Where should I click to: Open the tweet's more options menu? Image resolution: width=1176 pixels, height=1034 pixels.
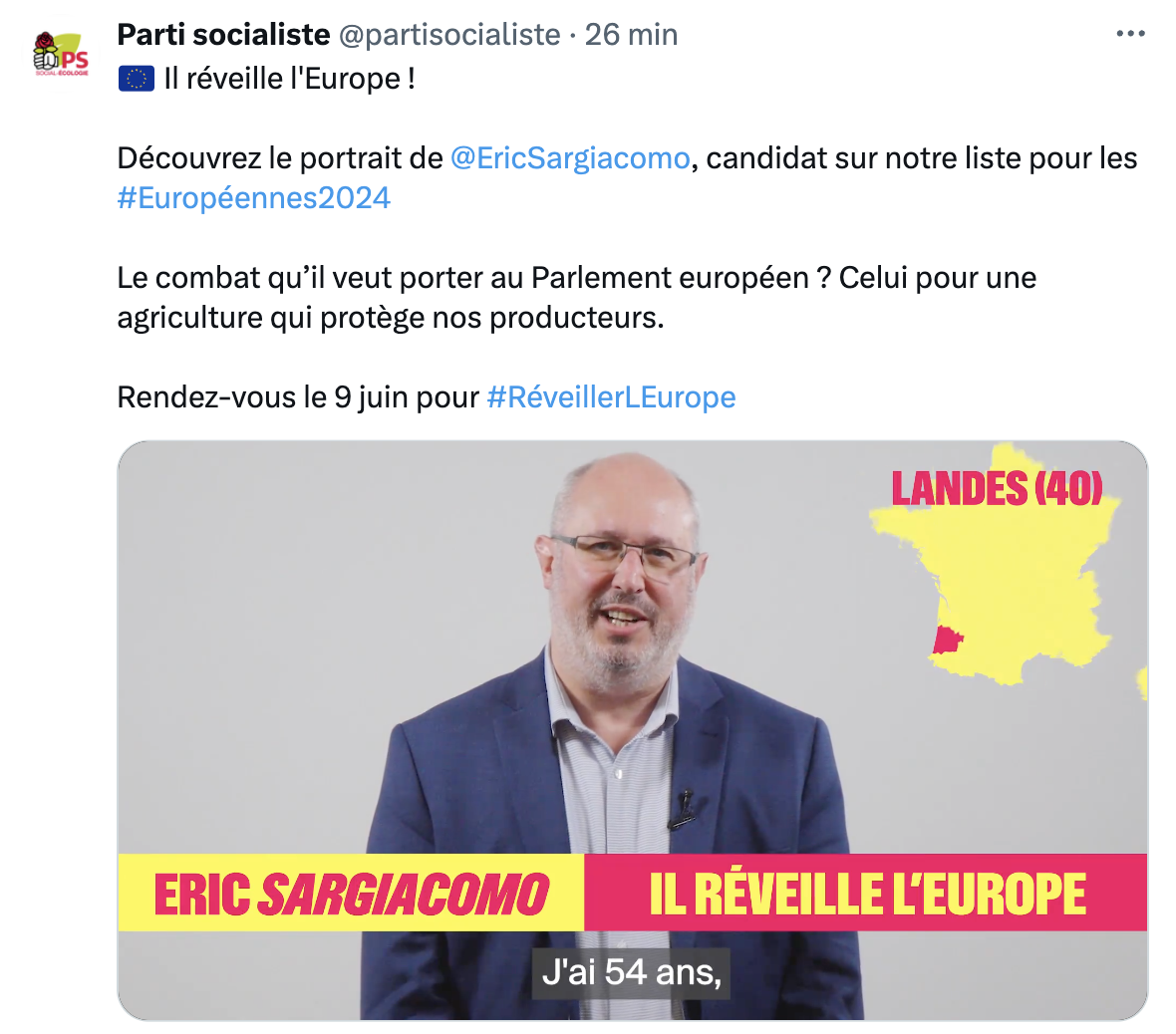(x=1130, y=34)
